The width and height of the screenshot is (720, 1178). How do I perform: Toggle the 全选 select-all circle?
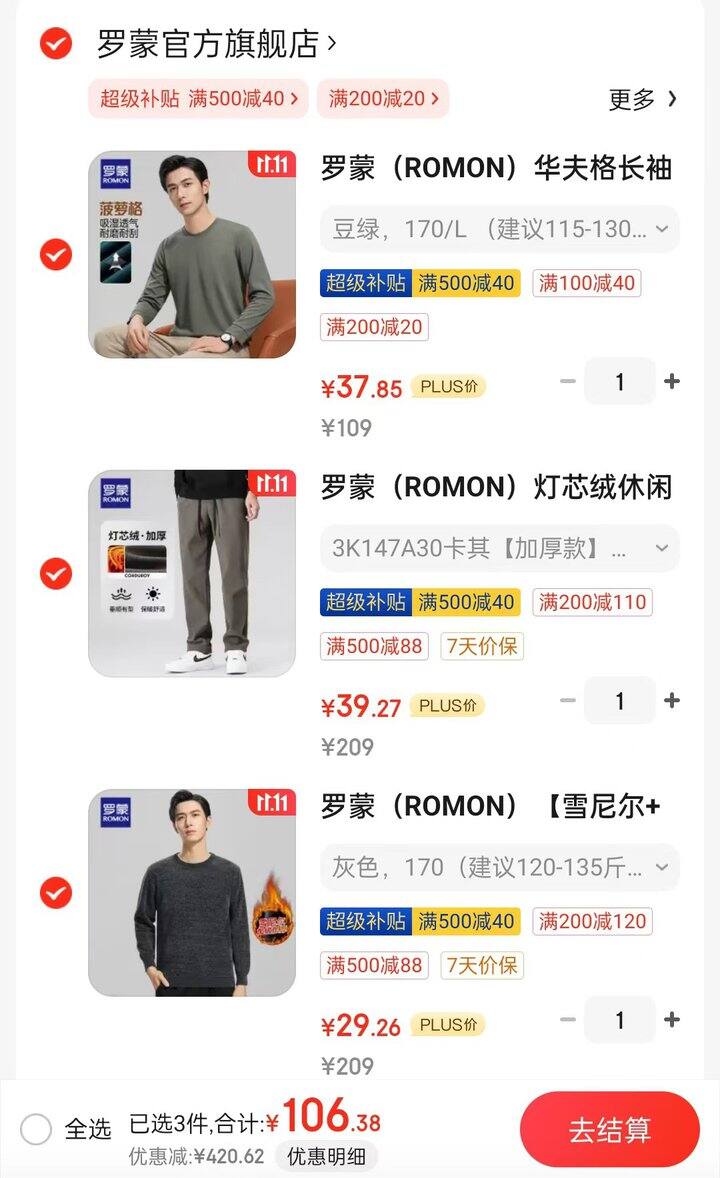pos(35,1128)
